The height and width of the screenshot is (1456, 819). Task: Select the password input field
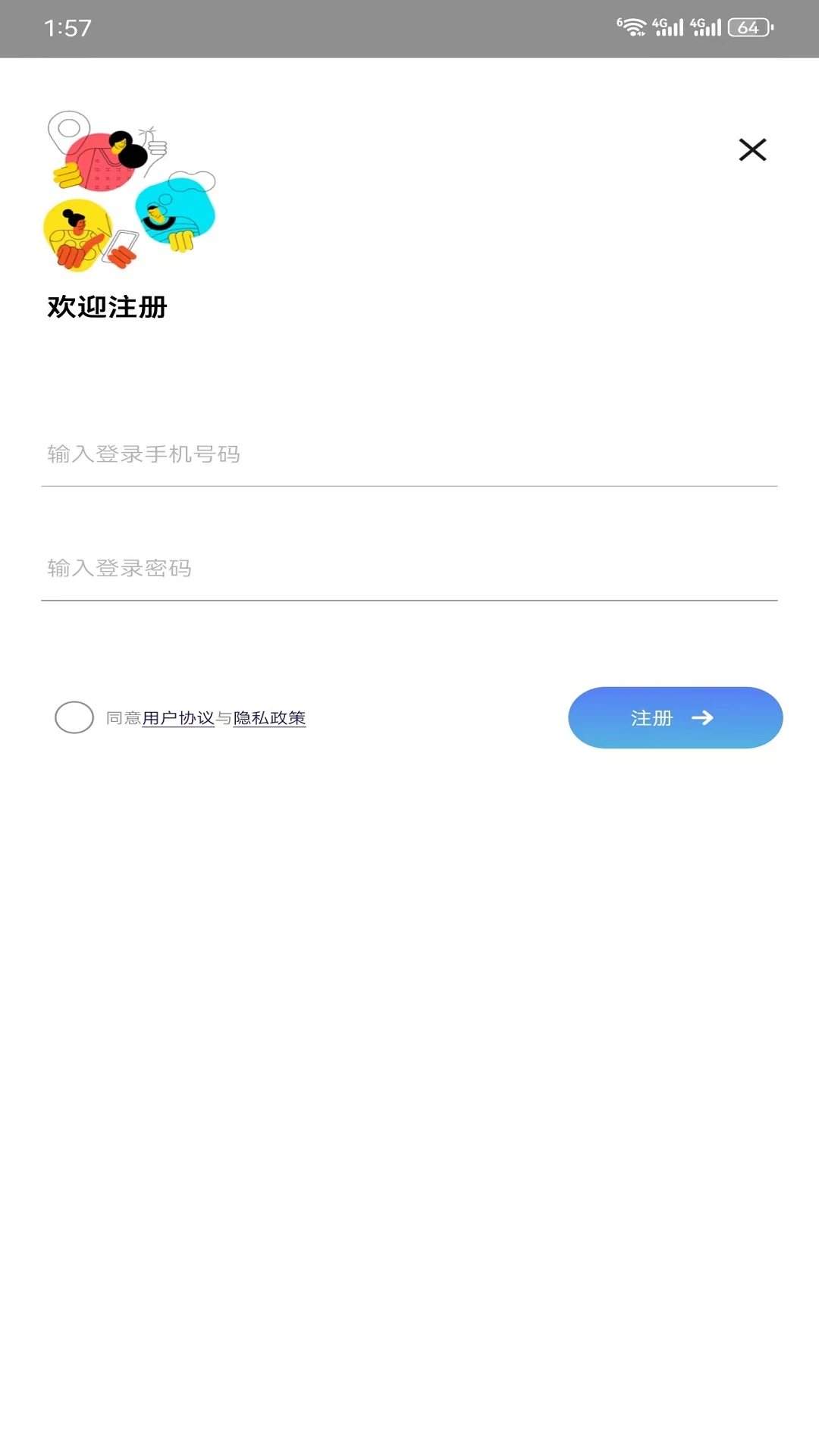pyautogui.click(x=303, y=568)
